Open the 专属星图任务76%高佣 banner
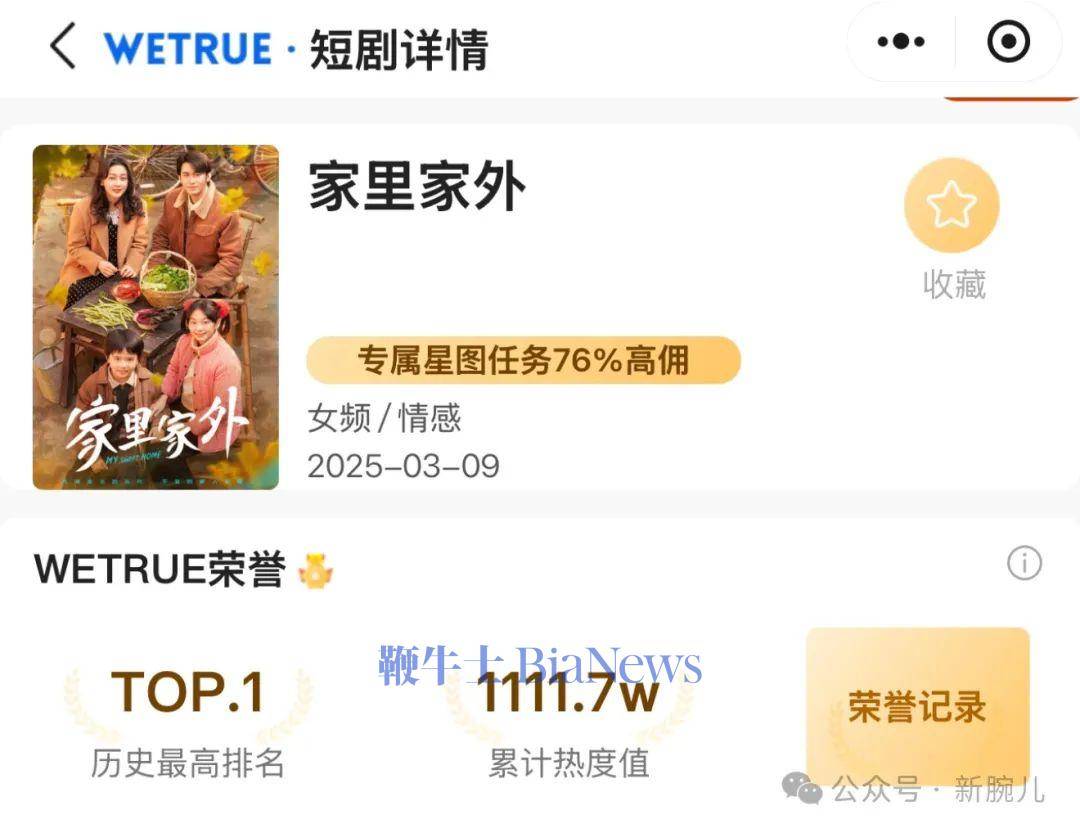 point(523,360)
